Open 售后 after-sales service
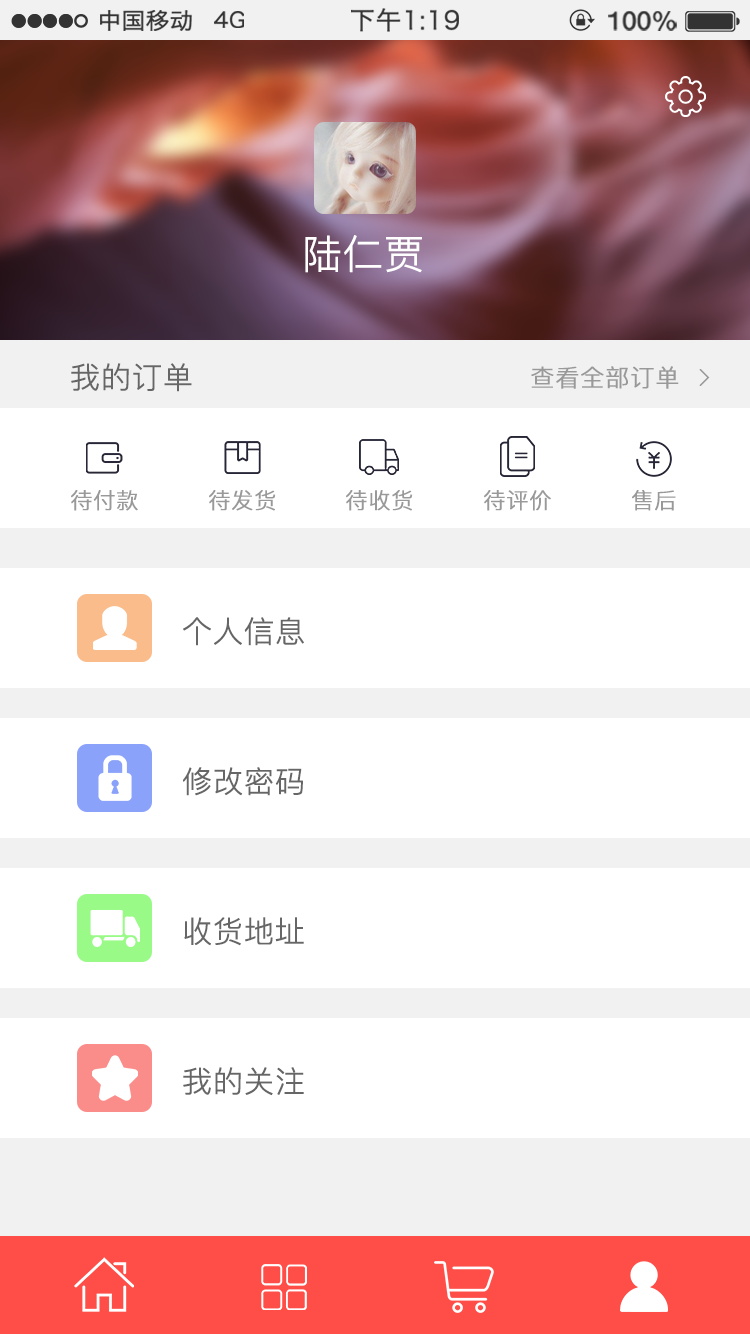Image resolution: width=750 pixels, height=1334 pixels. (654, 475)
